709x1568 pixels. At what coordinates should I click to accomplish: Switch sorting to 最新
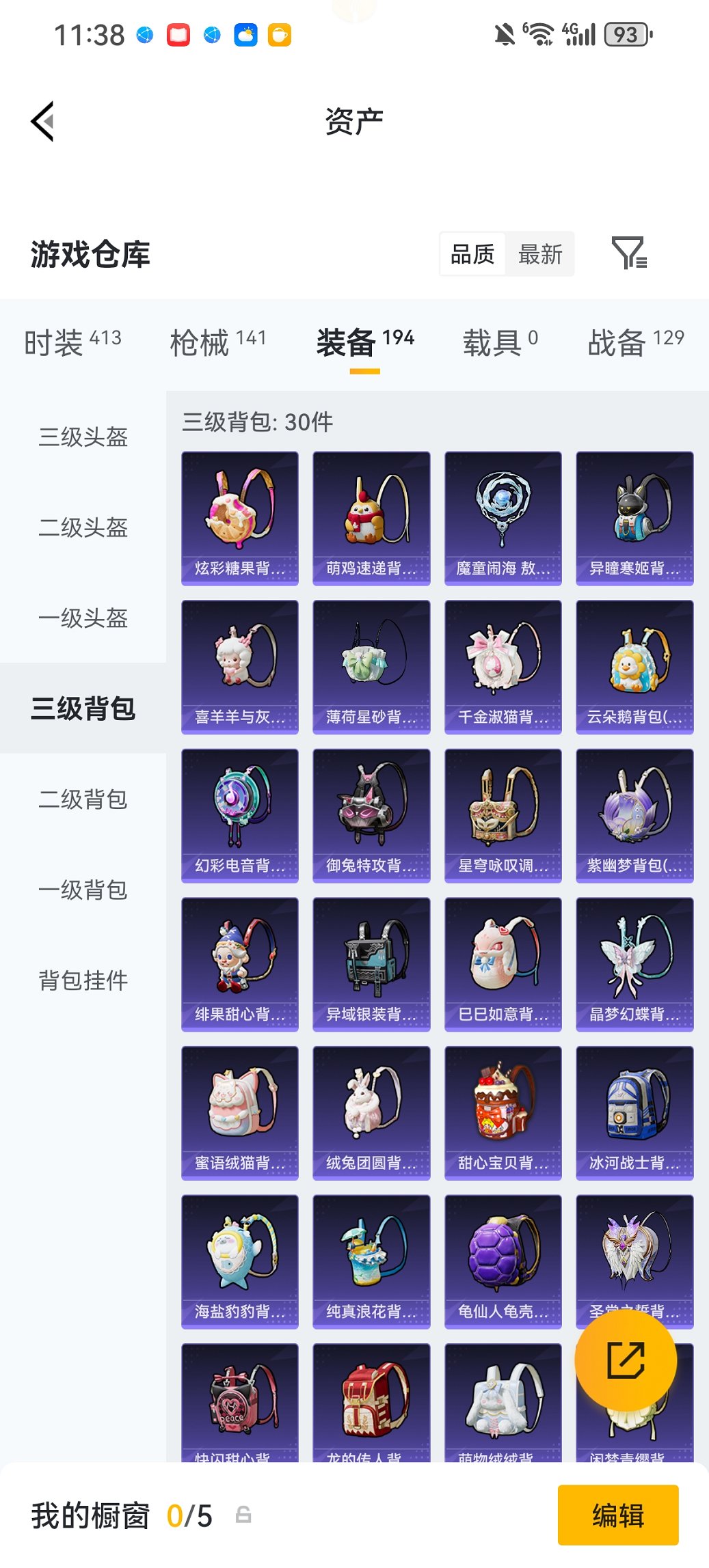click(x=541, y=253)
